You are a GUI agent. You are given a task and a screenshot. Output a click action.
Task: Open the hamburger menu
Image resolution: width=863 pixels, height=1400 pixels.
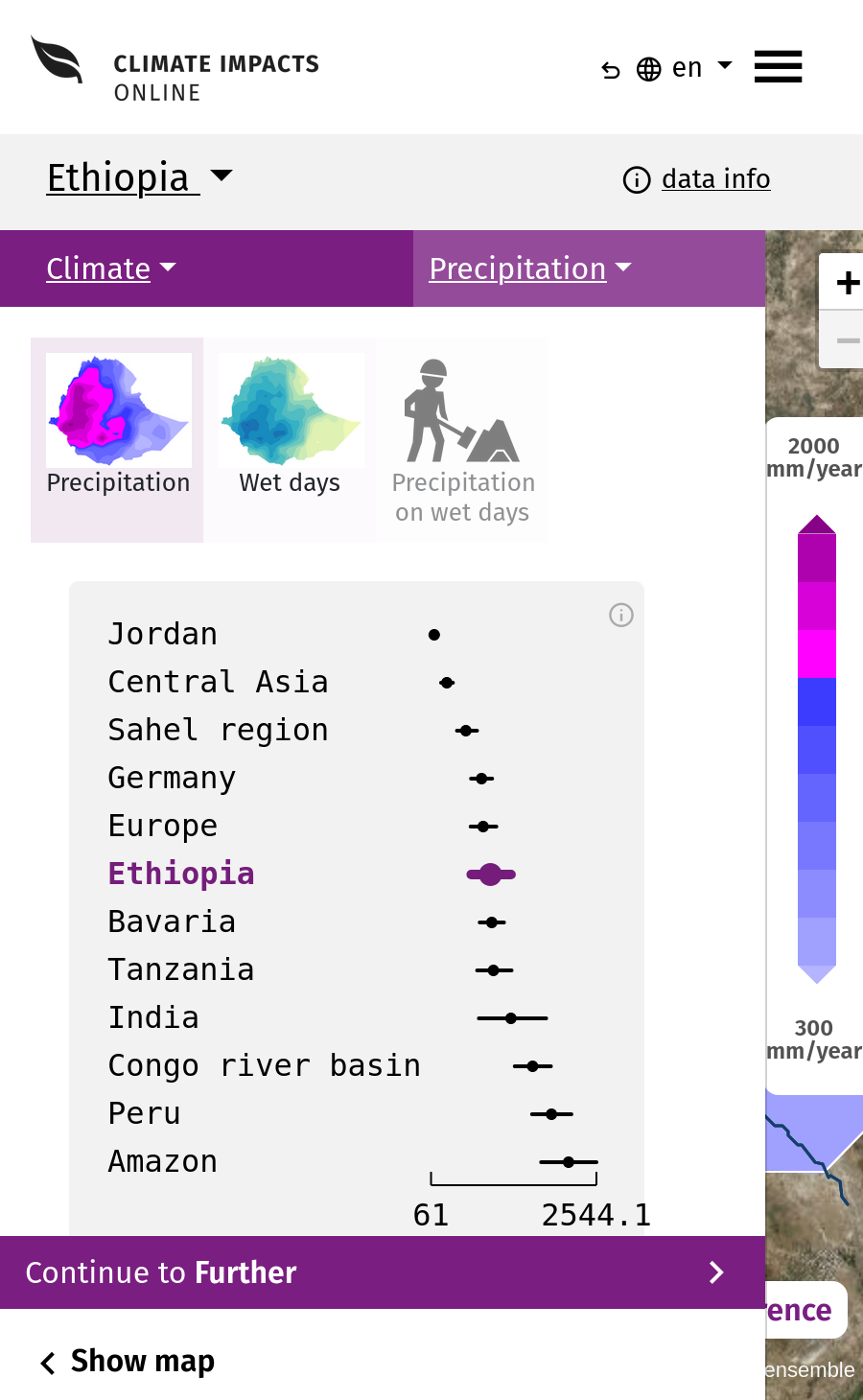point(778,67)
